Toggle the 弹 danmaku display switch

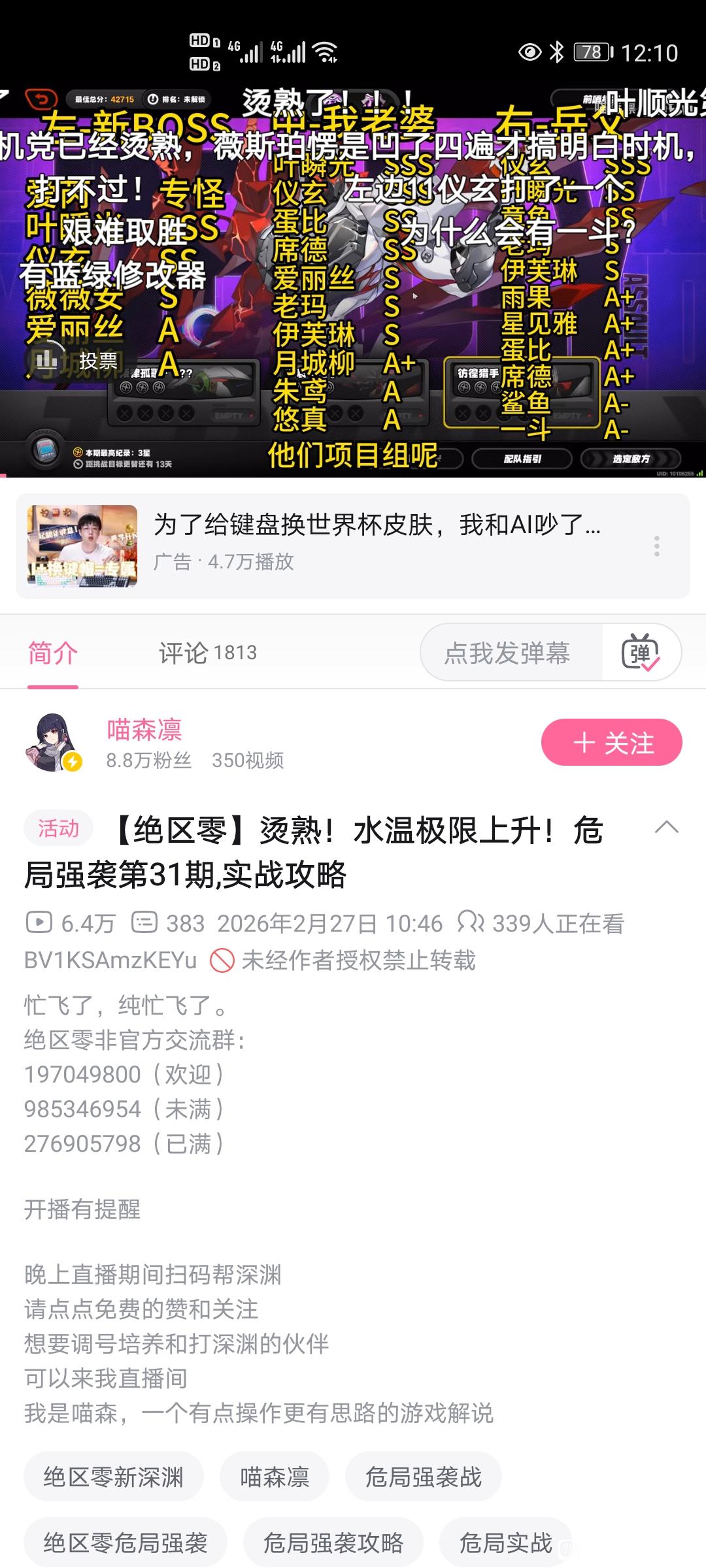[641, 653]
